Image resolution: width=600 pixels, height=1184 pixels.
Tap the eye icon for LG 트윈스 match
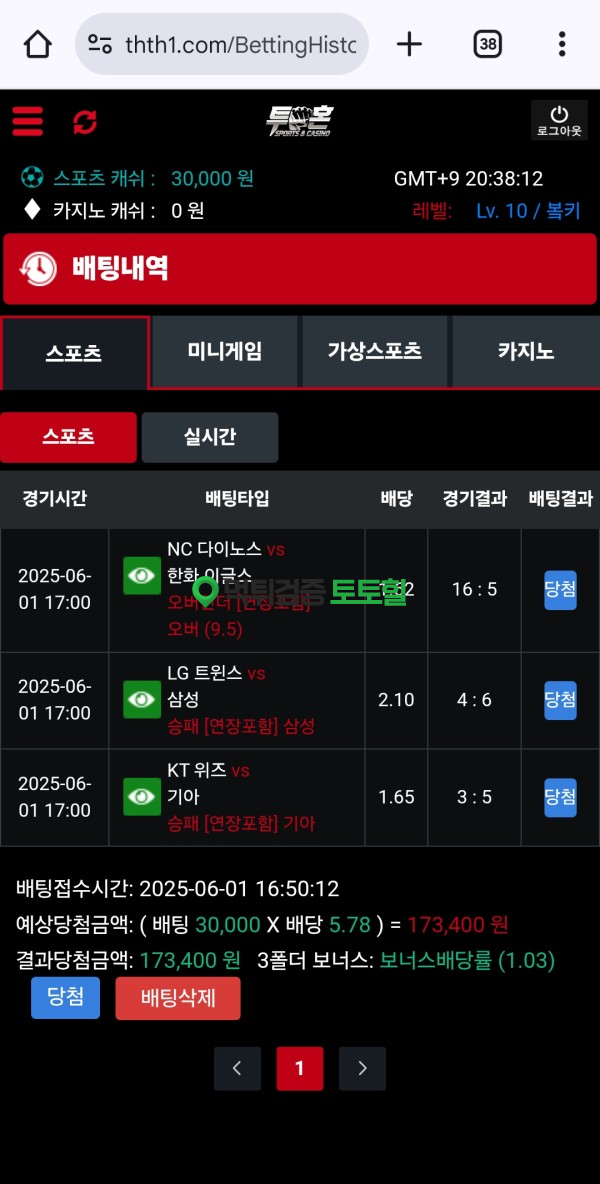click(142, 699)
